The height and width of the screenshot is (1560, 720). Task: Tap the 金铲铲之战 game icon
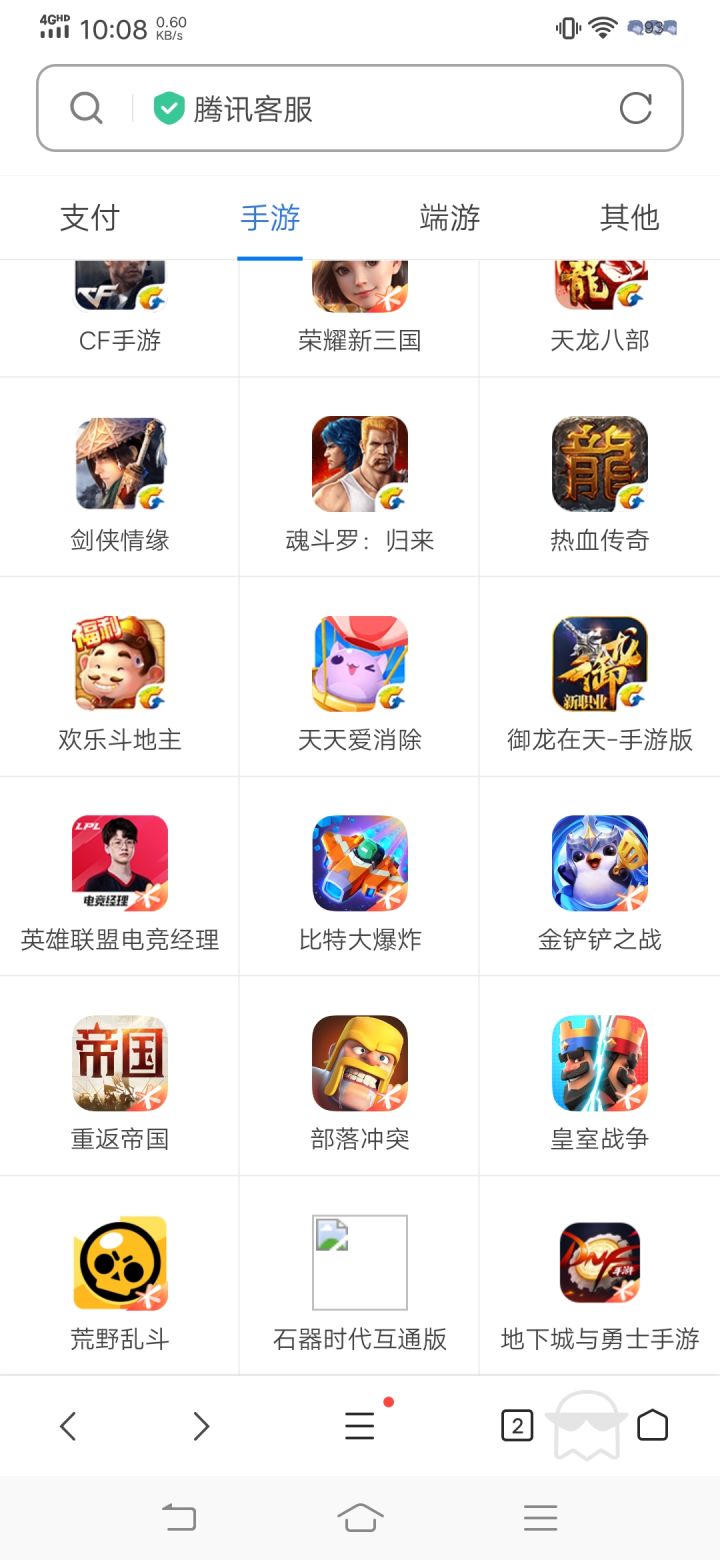pos(599,862)
